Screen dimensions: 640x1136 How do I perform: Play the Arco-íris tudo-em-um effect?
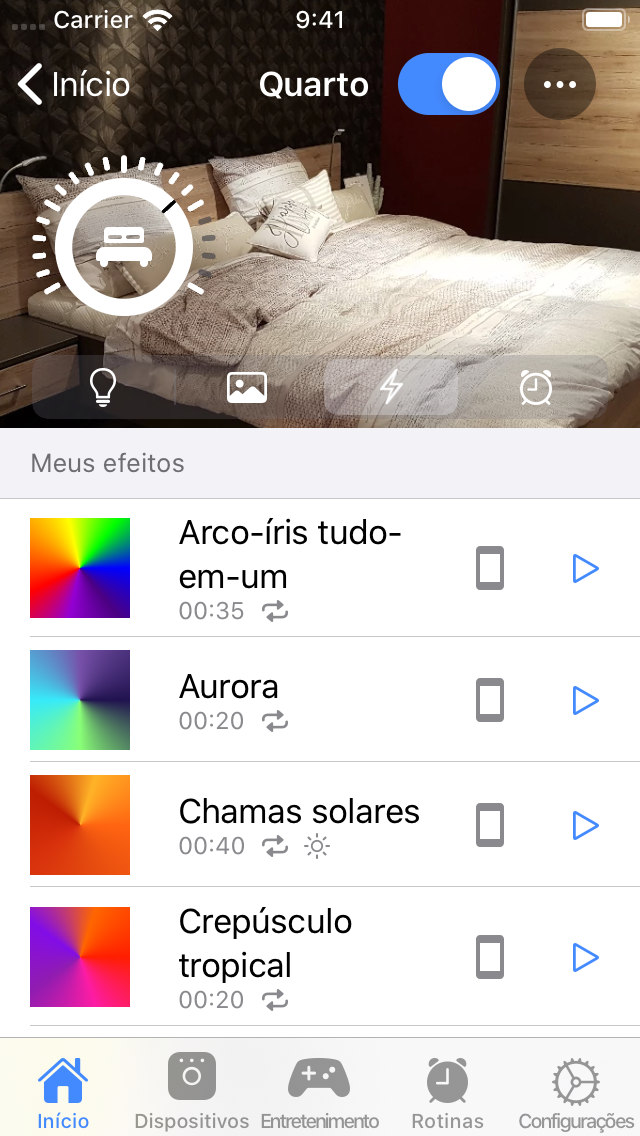(x=585, y=569)
